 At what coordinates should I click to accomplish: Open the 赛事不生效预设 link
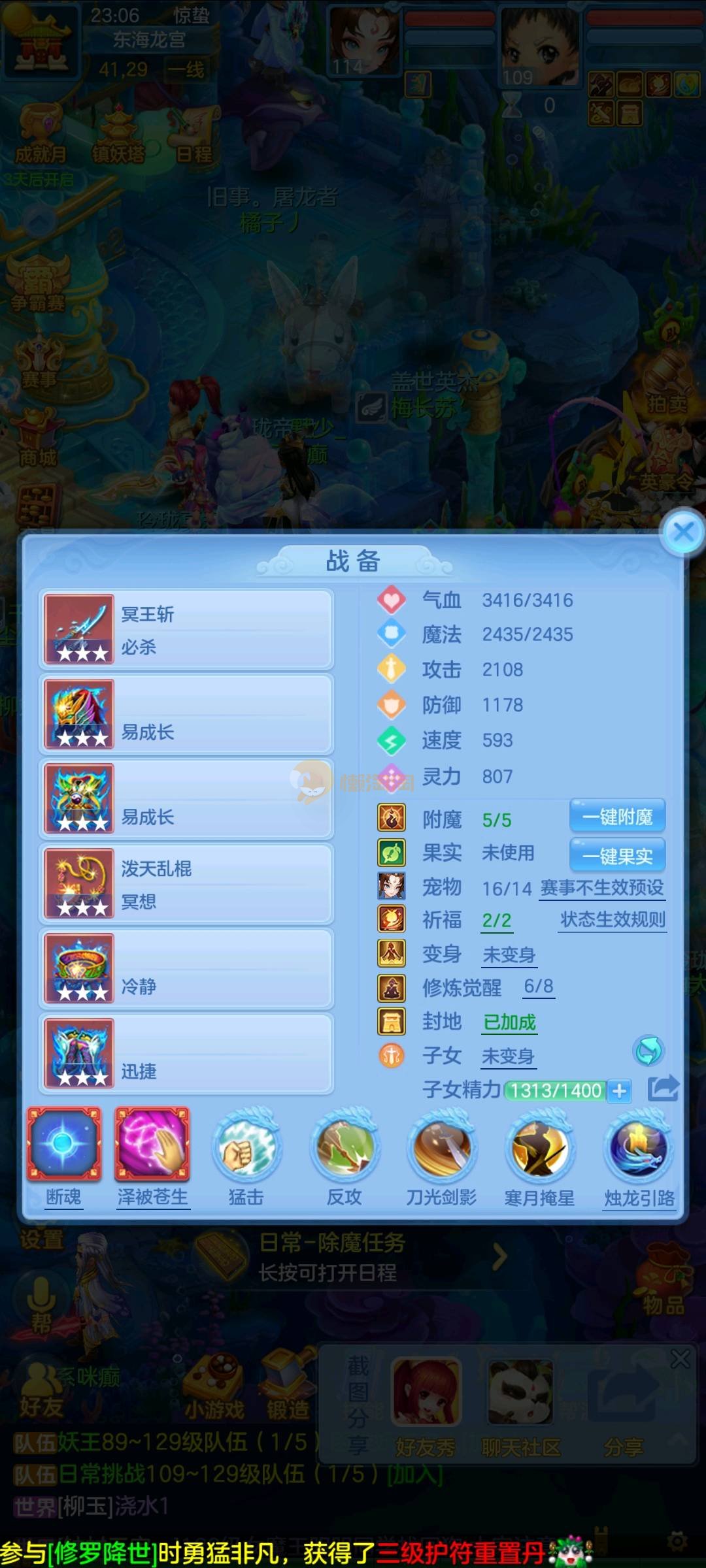point(602,888)
